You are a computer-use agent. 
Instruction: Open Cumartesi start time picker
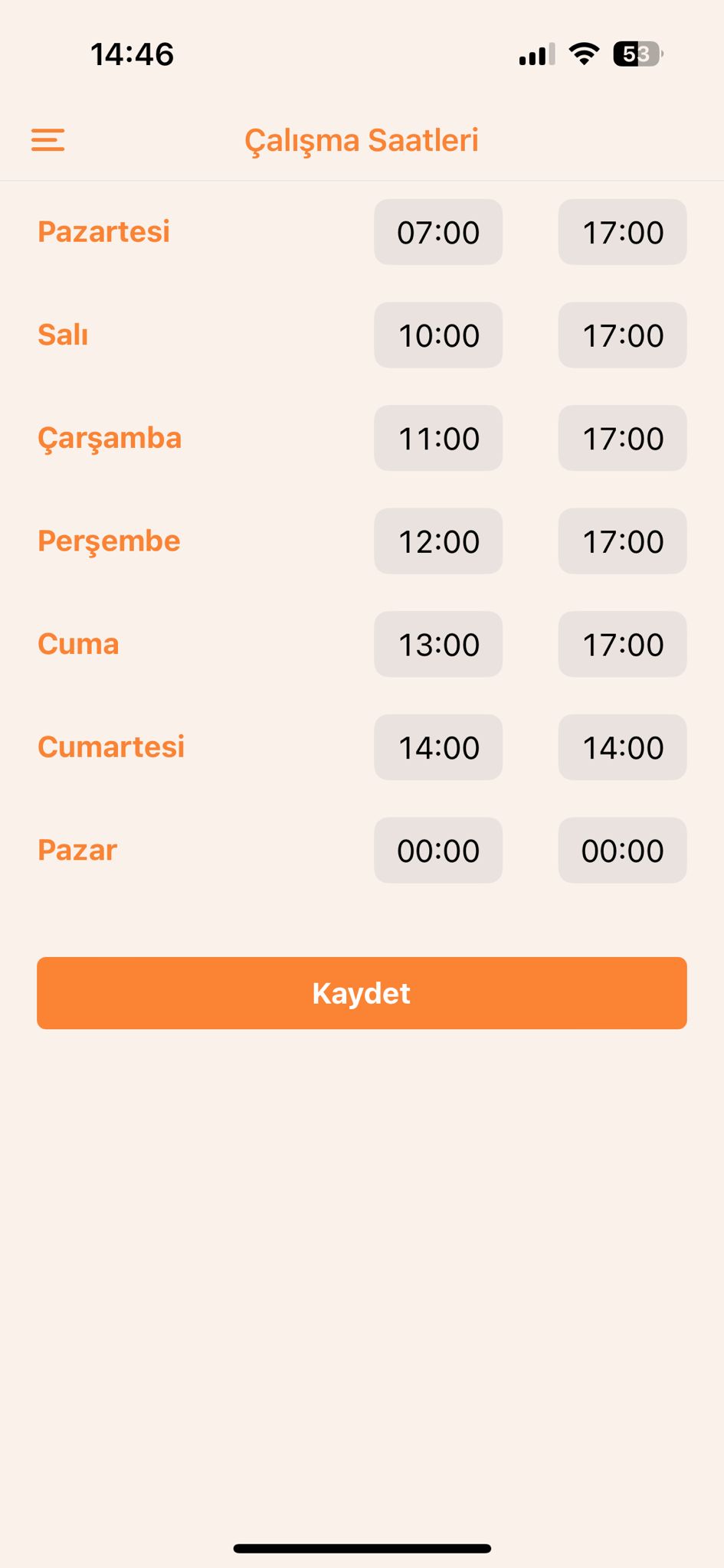pos(438,747)
